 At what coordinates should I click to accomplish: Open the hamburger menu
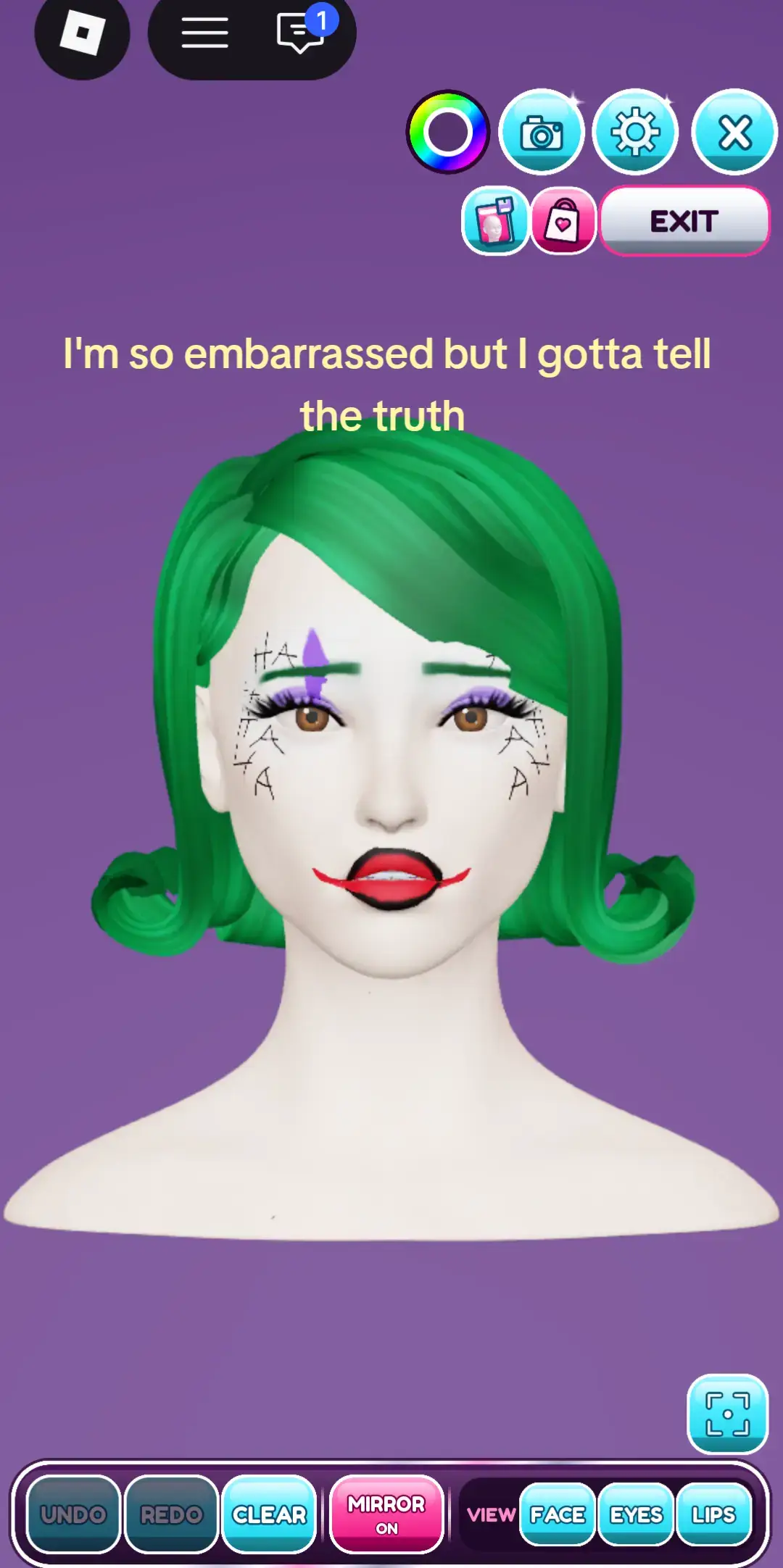pos(204,33)
